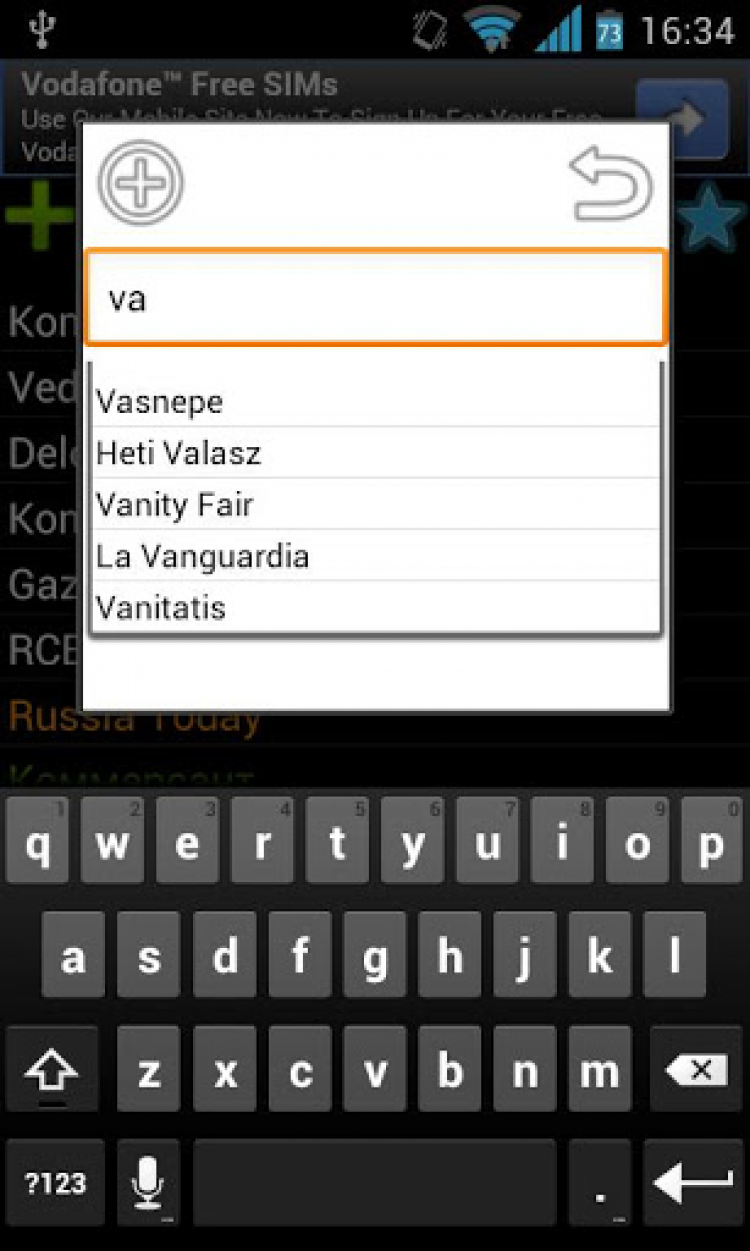Pick Vanity Fair from the list
Viewport: 750px width, 1251px height.
(x=375, y=504)
